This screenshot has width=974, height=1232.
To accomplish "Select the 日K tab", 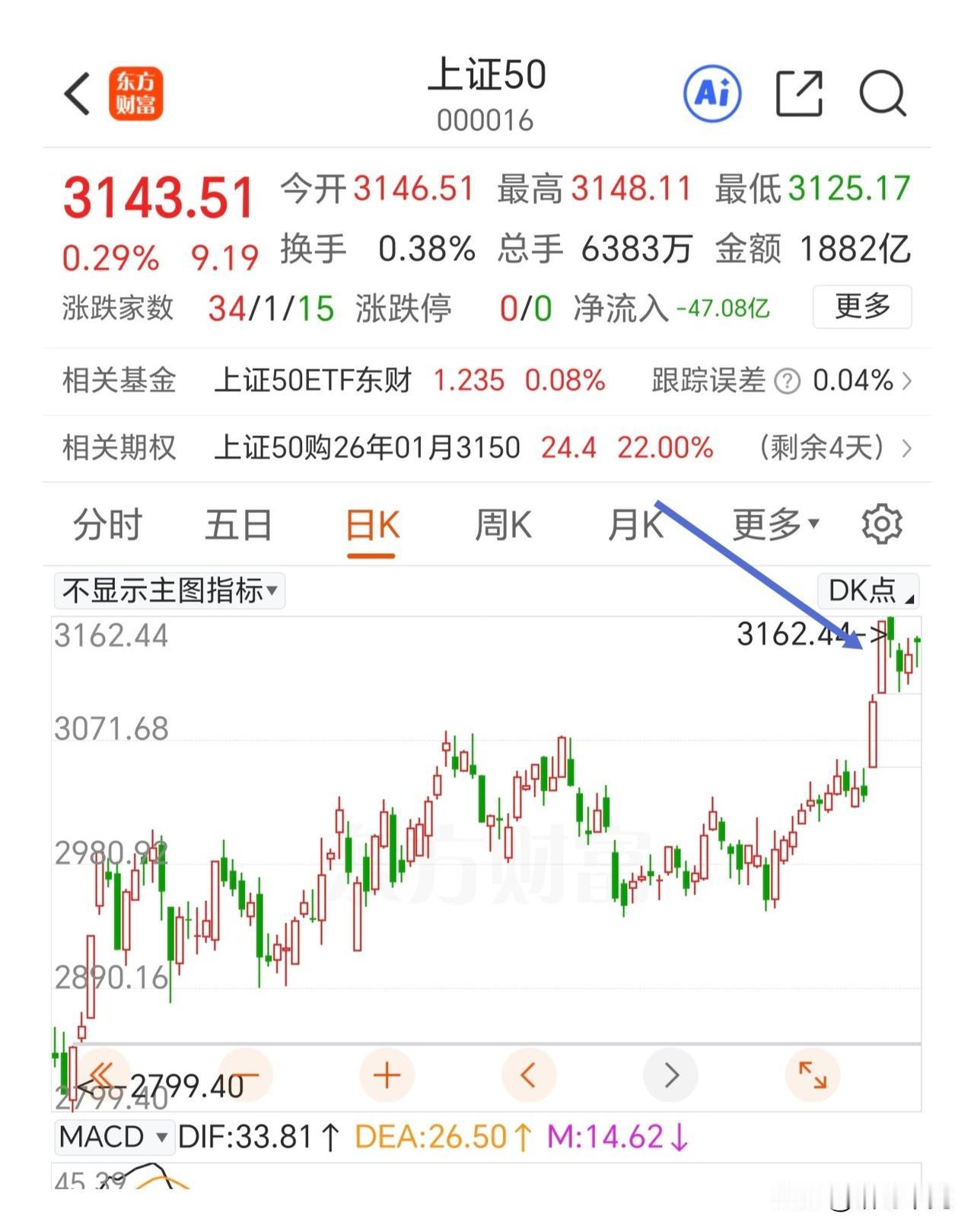I will pyautogui.click(x=371, y=525).
